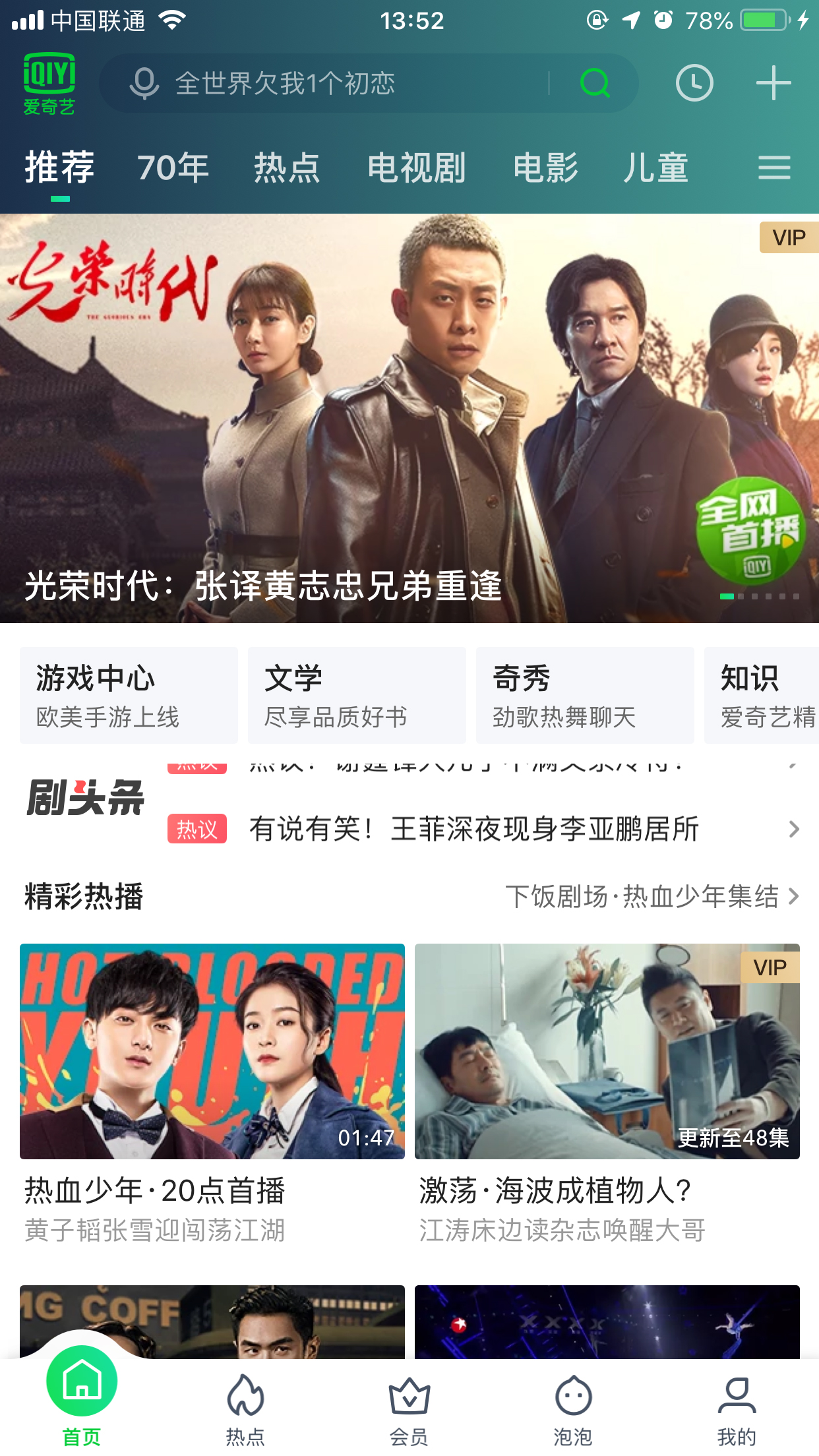Tap the plus icon in the top bar
The image size is (819, 1456).
773,82
